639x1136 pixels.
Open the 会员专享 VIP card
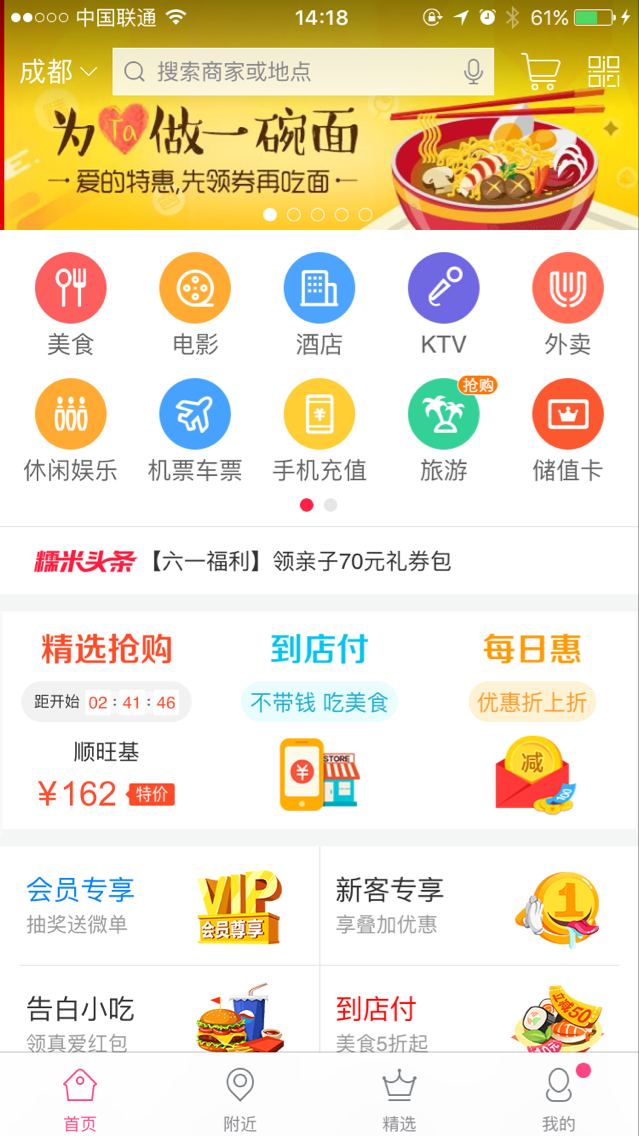pyautogui.click(x=160, y=906)
